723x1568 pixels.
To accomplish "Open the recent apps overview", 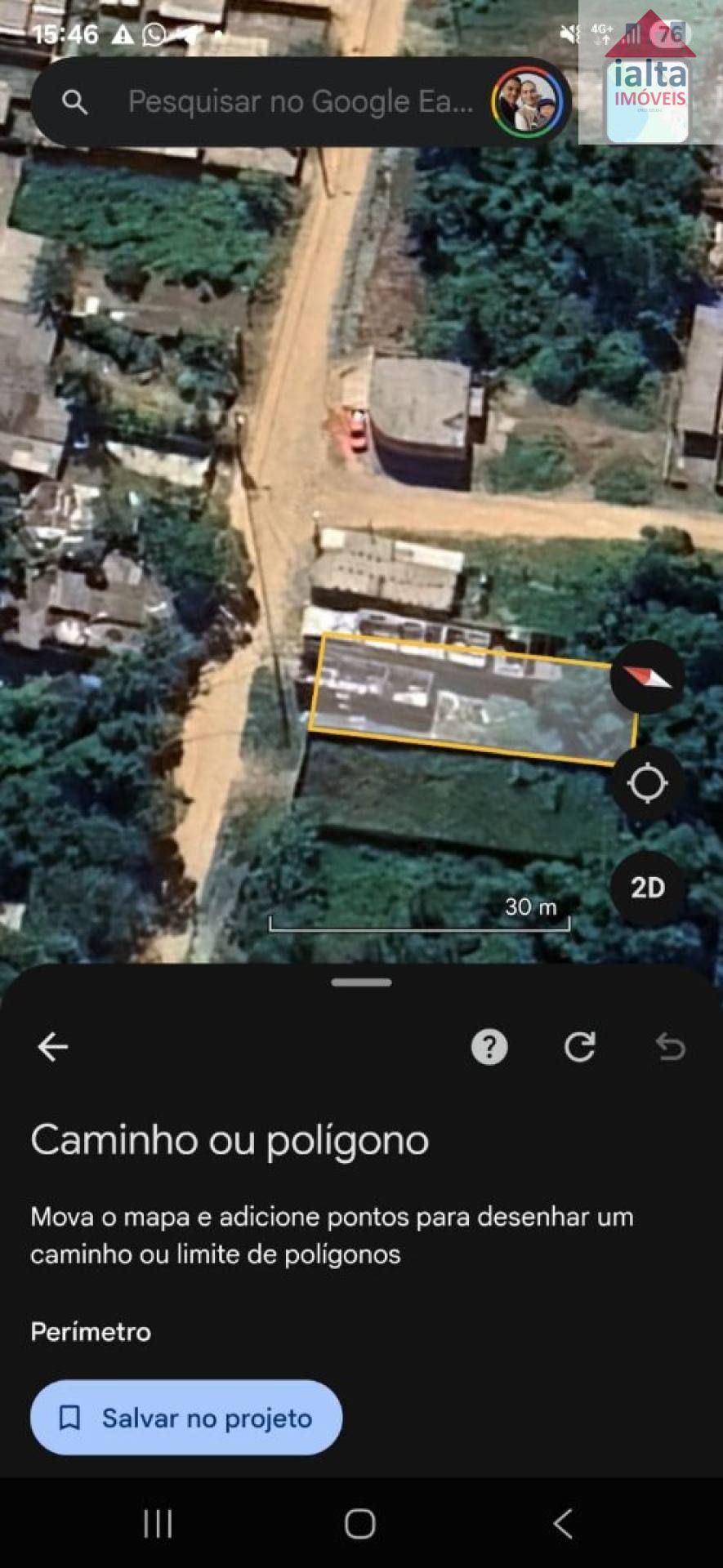I will coord(158,1523).
